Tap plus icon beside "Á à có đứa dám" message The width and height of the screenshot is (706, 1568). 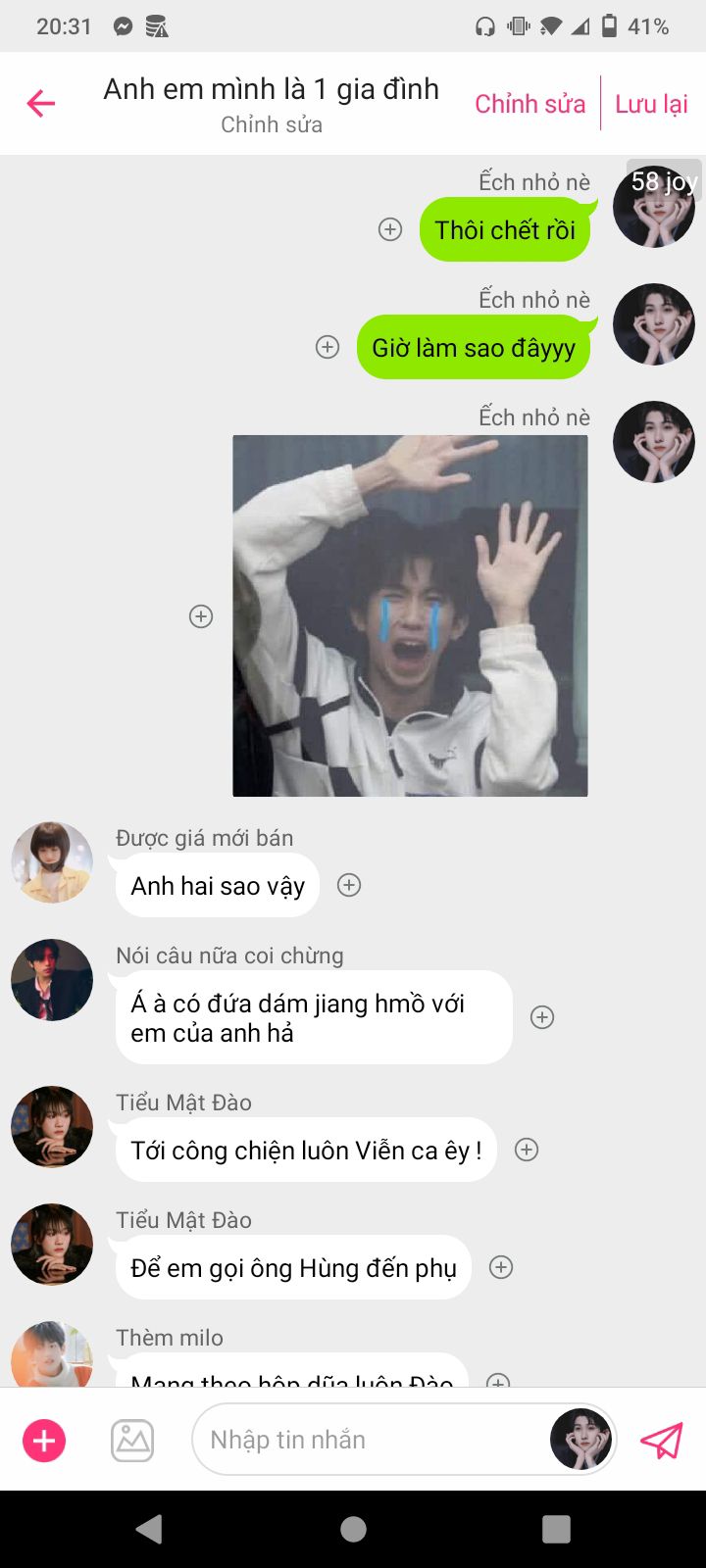click(542, 1017)
